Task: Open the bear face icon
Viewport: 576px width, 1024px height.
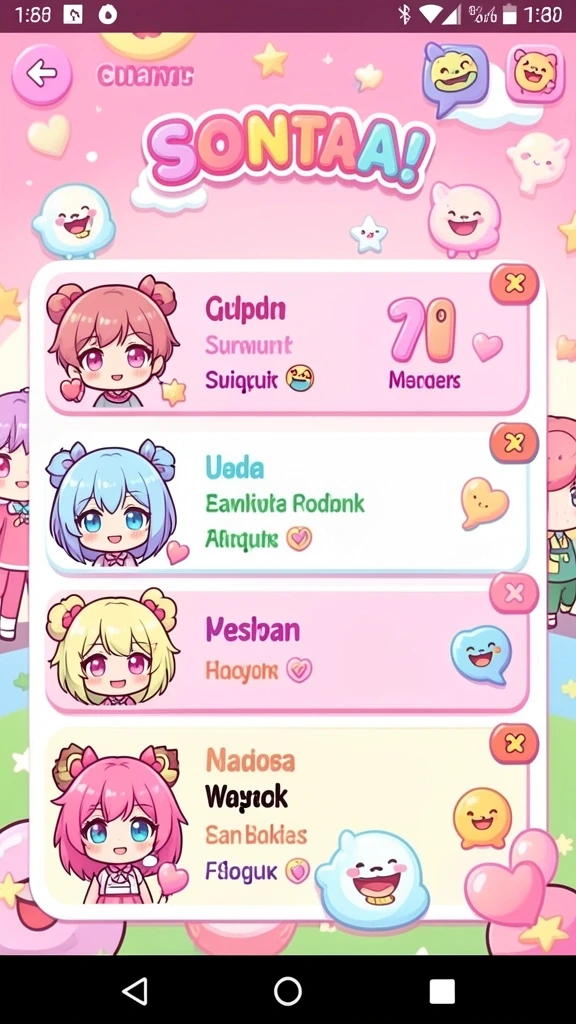Action: click(535, 74)
